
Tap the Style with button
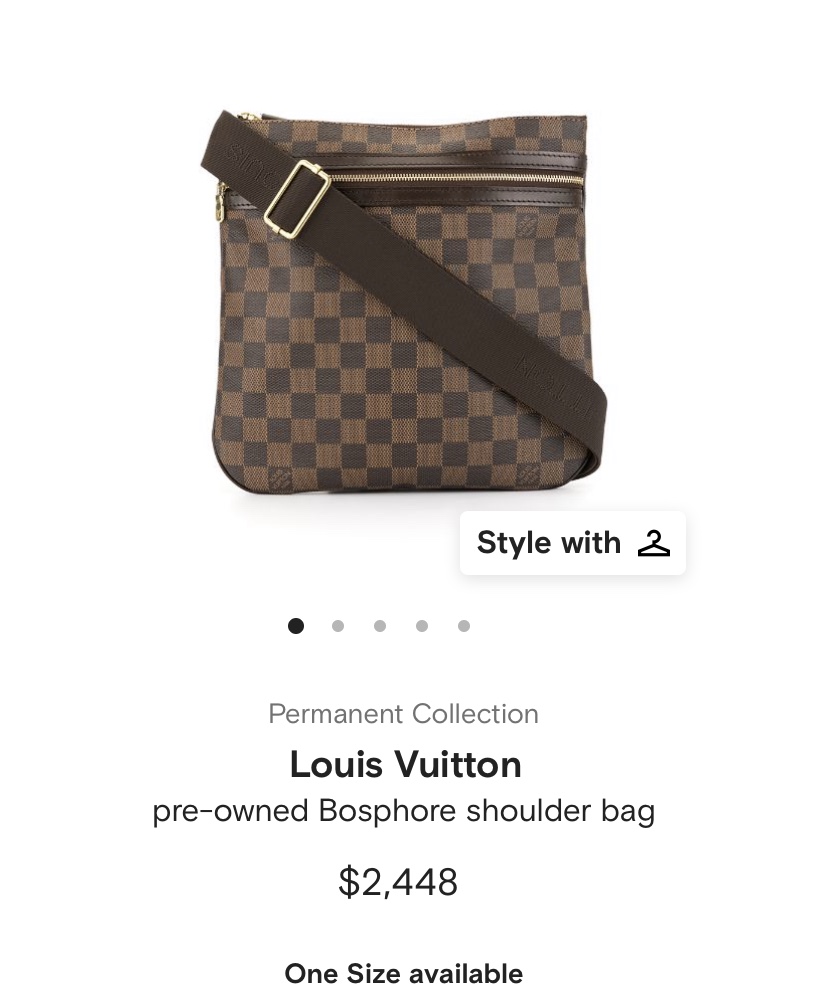point(572,543)
